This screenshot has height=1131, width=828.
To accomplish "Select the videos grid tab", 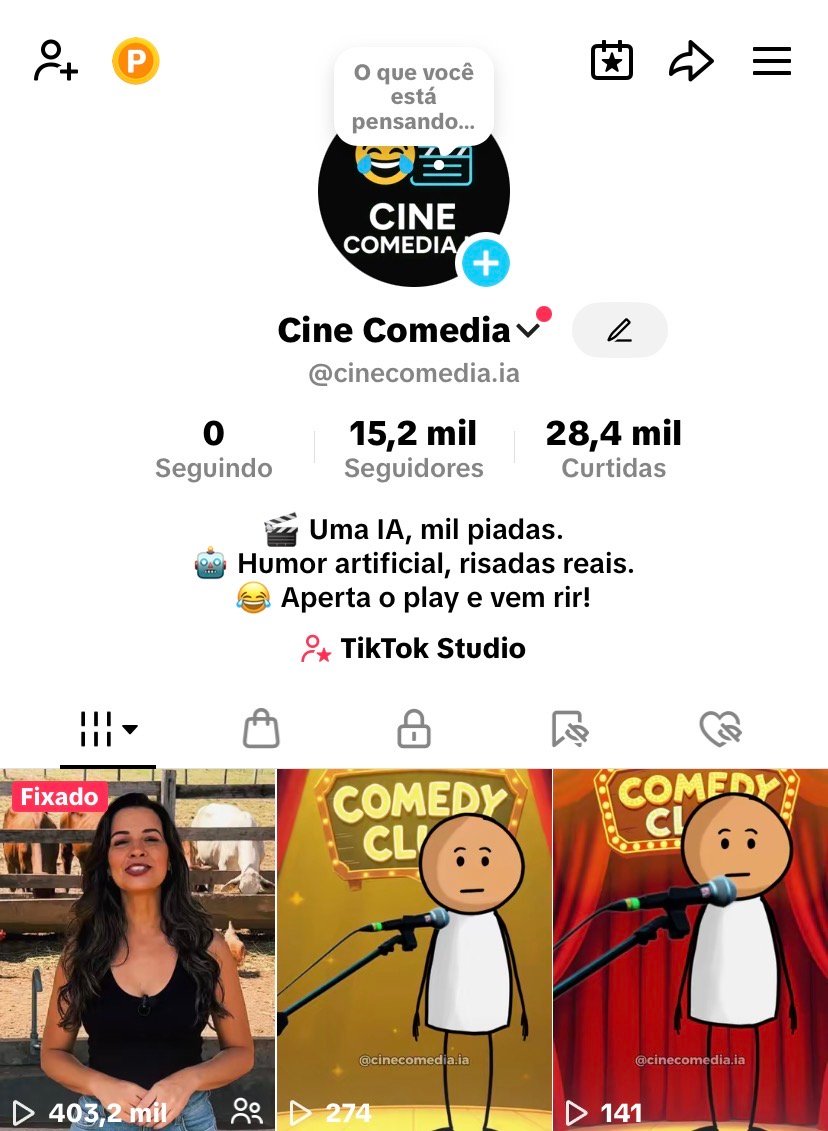I will 107,730.
